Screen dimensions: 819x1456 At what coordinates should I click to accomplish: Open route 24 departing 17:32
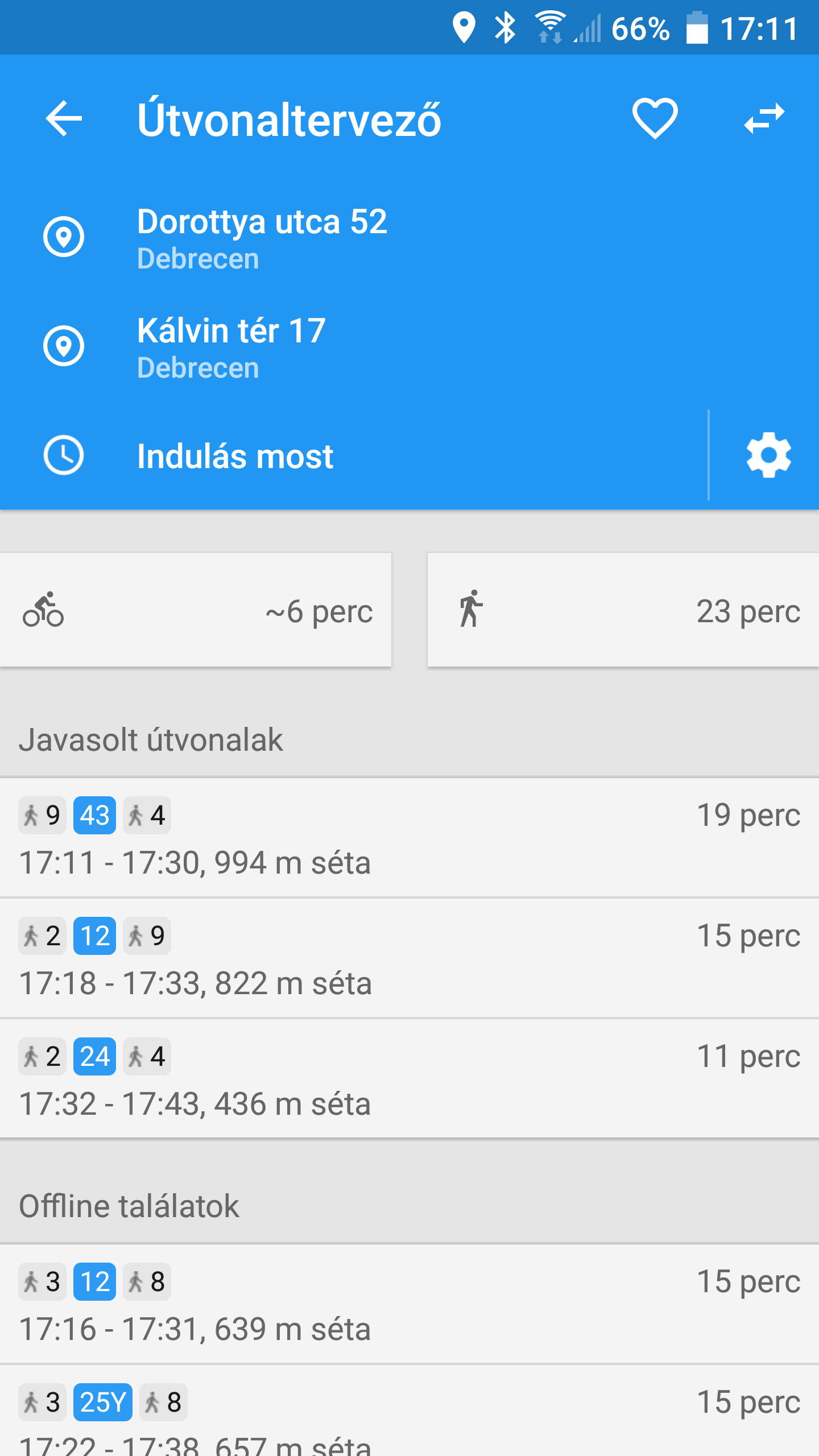[x=409, y=1079]
